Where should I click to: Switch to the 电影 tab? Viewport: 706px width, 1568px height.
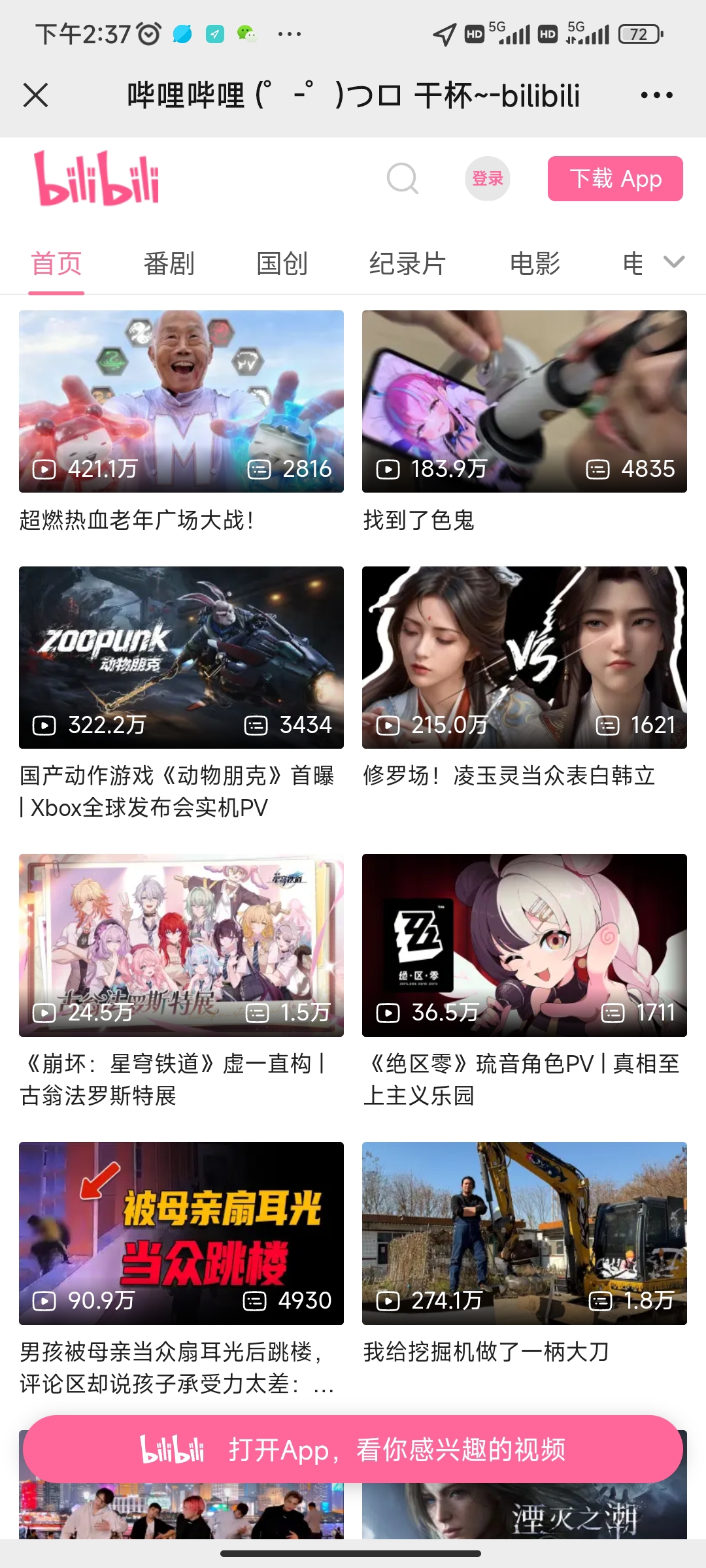click(x=535, y=264)
